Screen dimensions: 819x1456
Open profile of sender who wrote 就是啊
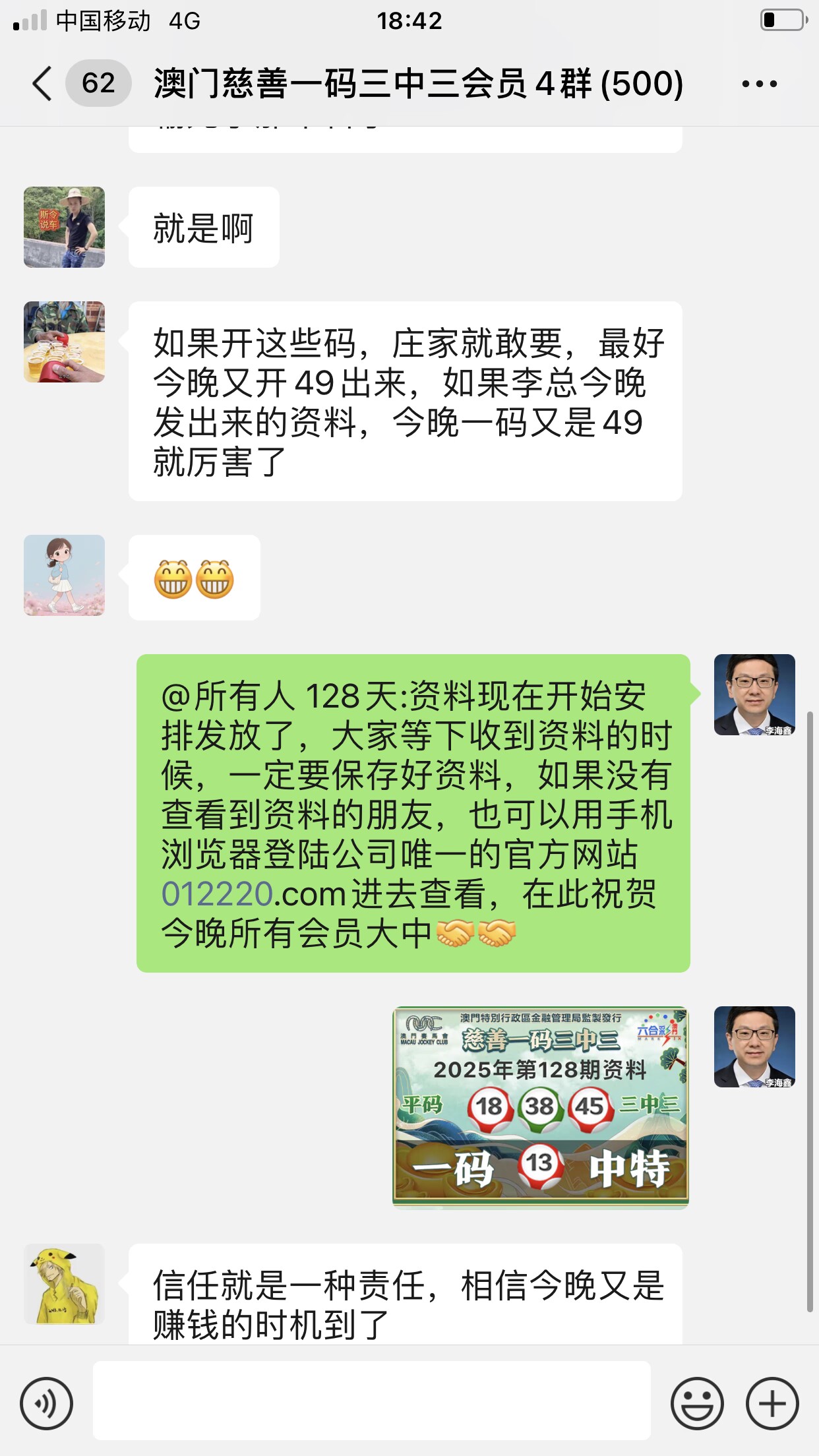[x=64, y=227]
